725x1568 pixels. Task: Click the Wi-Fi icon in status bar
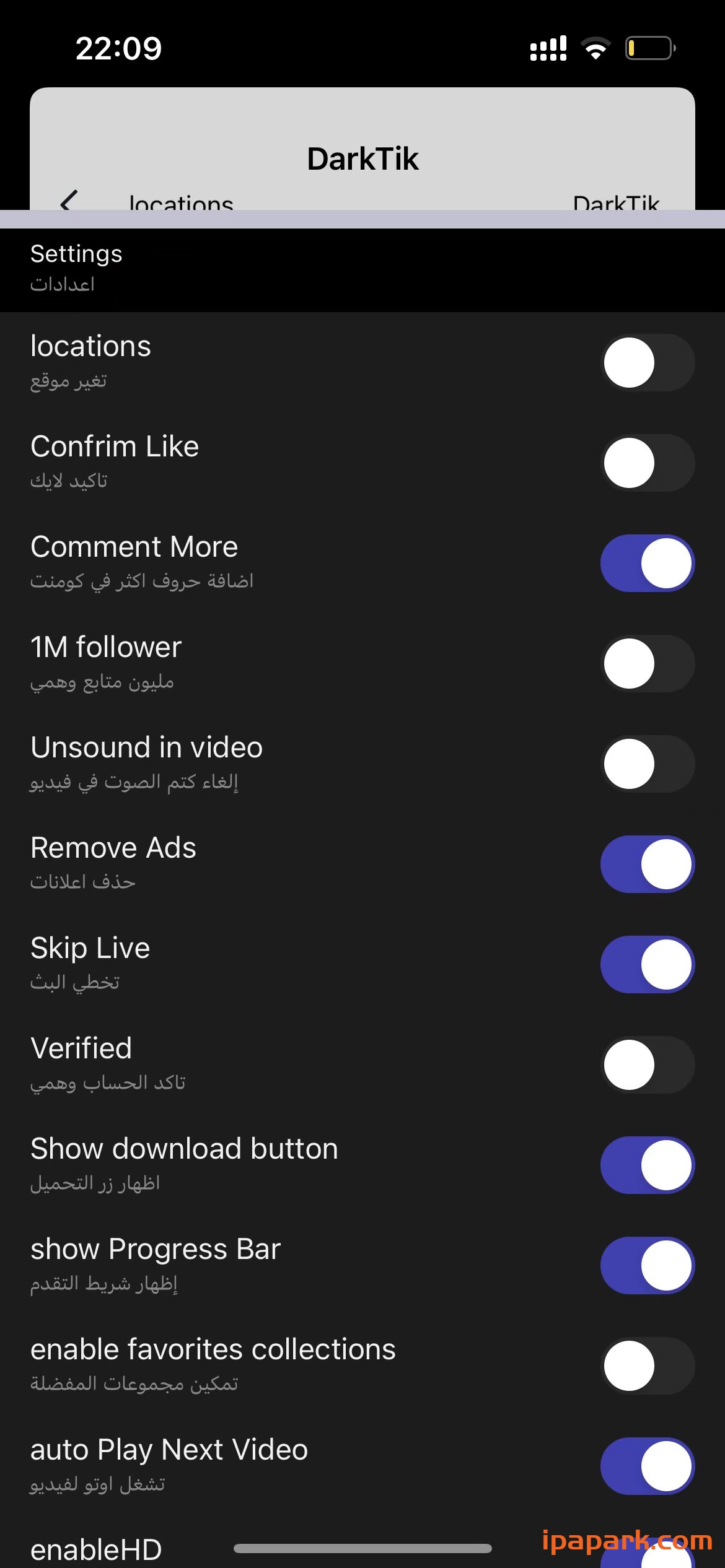(x=595, y=47)
